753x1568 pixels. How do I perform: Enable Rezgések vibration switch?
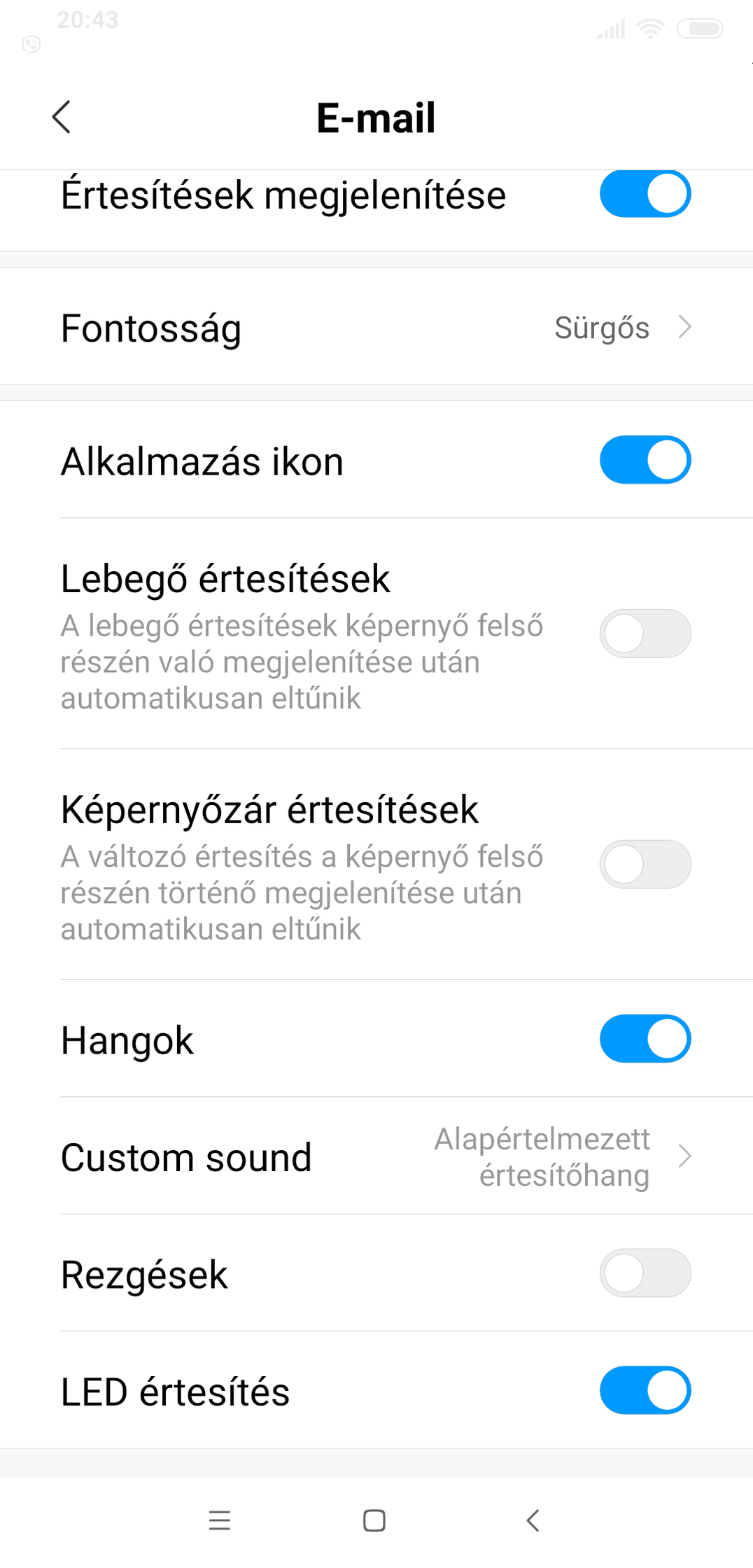[645, 1273]
